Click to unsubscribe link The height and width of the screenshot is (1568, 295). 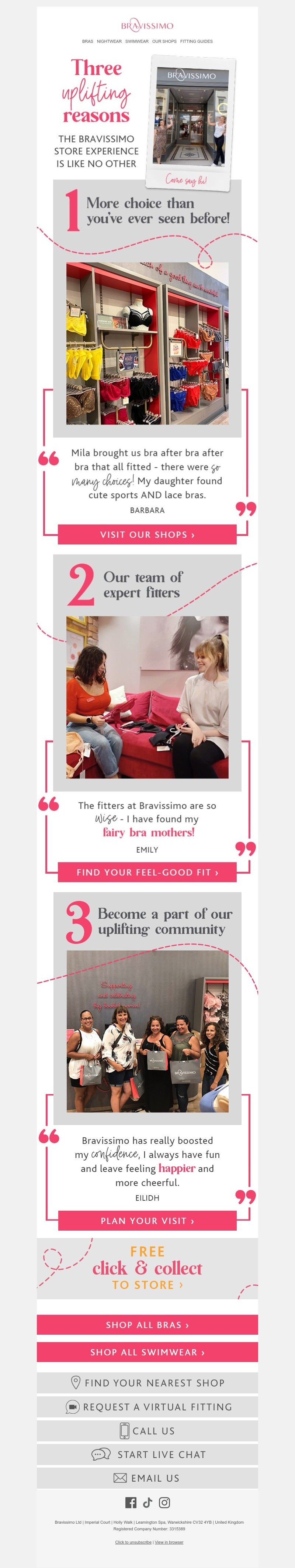pos(133,1542)
